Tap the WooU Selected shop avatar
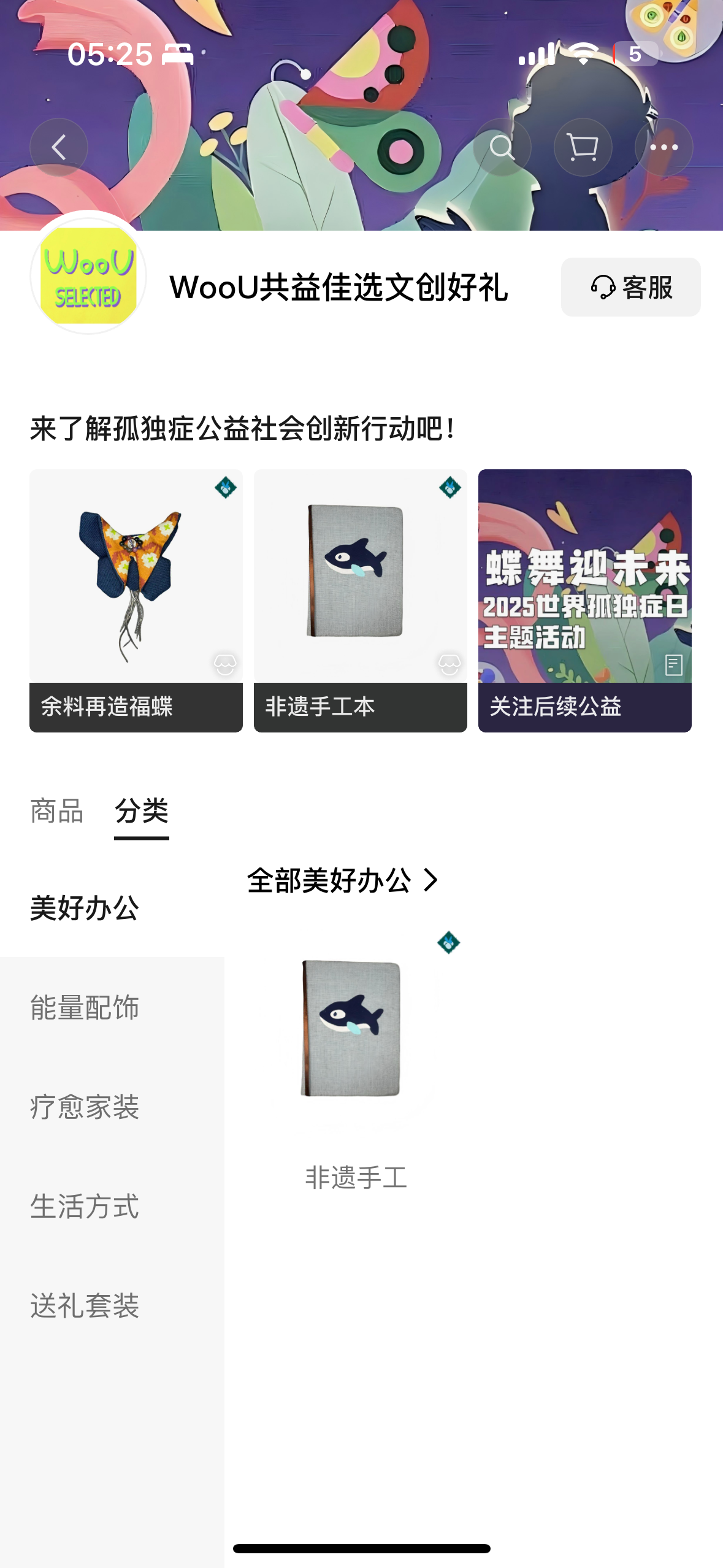Image resolution: width=723 pixels, height=1568 pixels. [88, 275]
